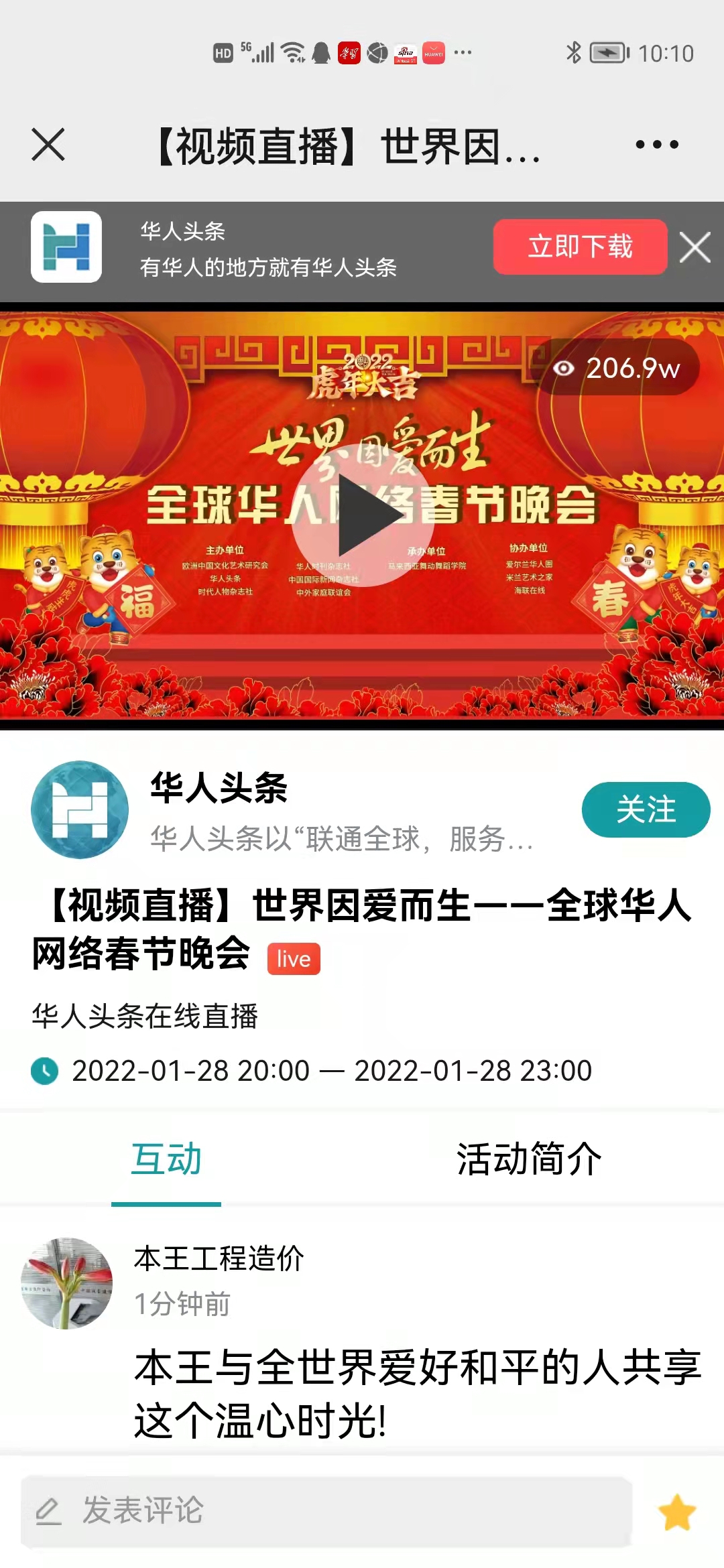Switch to the 活动简介 tab
Image resolution: width=724 pixels, height=1568 pixels.
click(529, 1159)
